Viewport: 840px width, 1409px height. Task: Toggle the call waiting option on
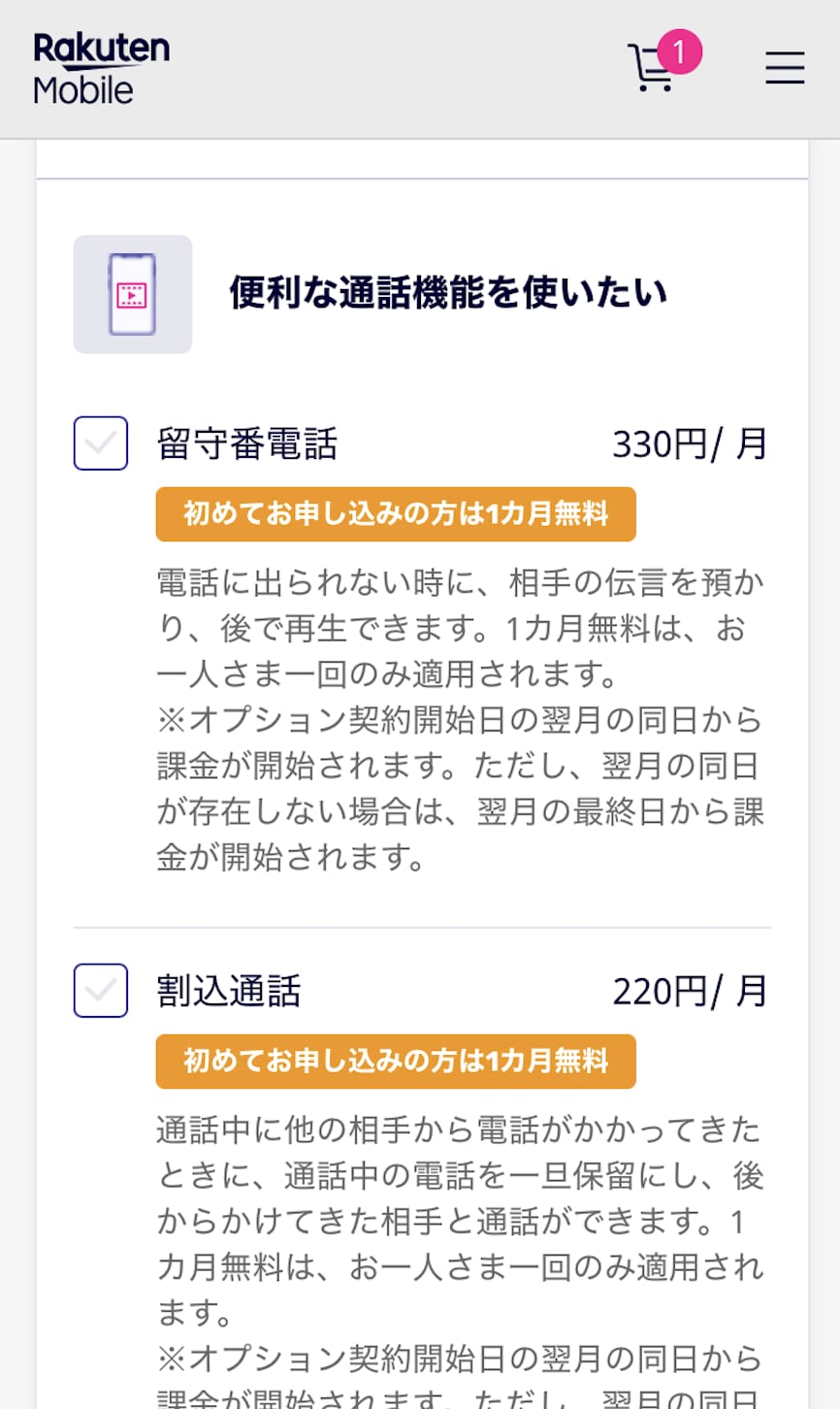[100, 991]
